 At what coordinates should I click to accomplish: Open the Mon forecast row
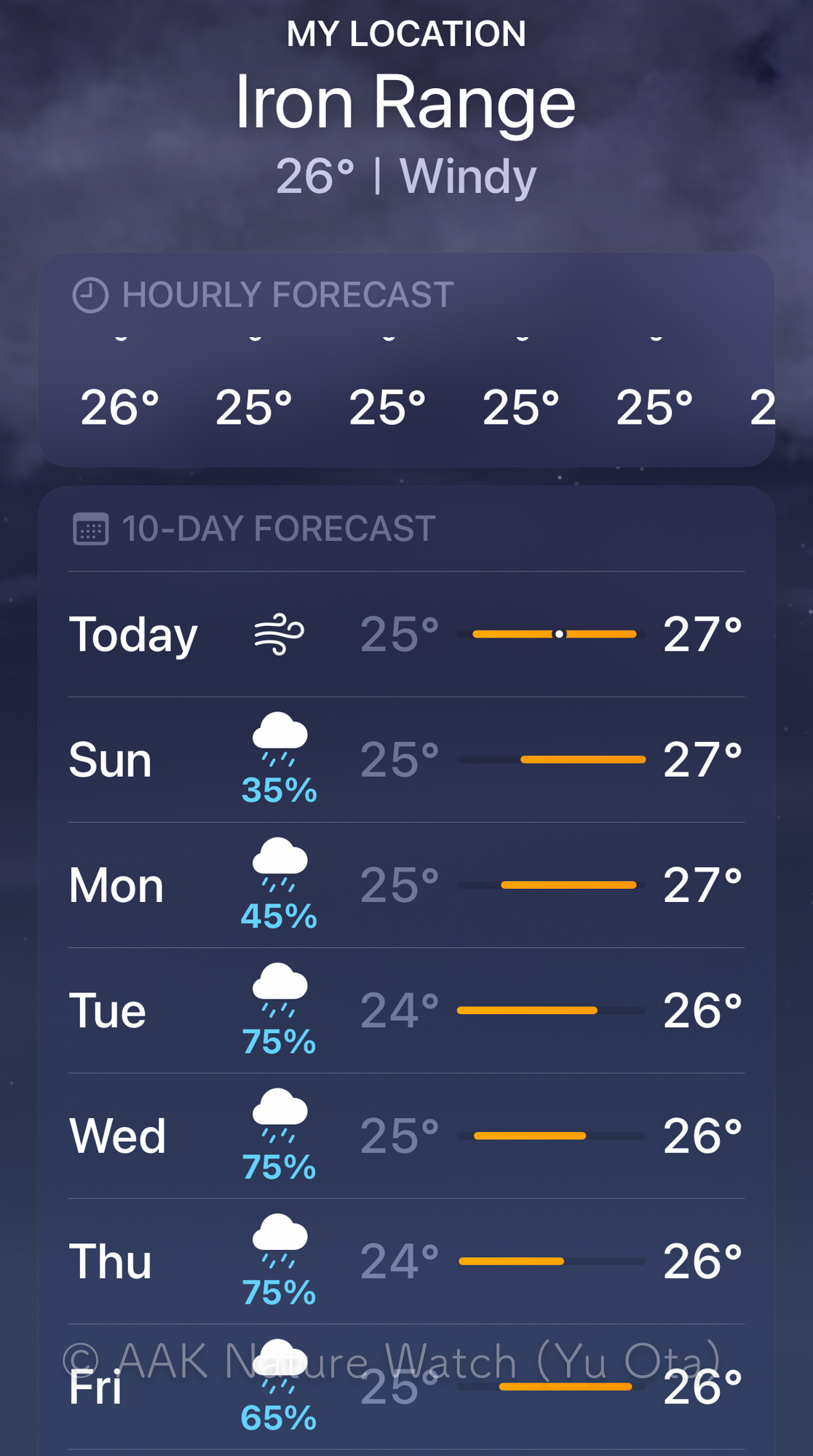[406, 885]
